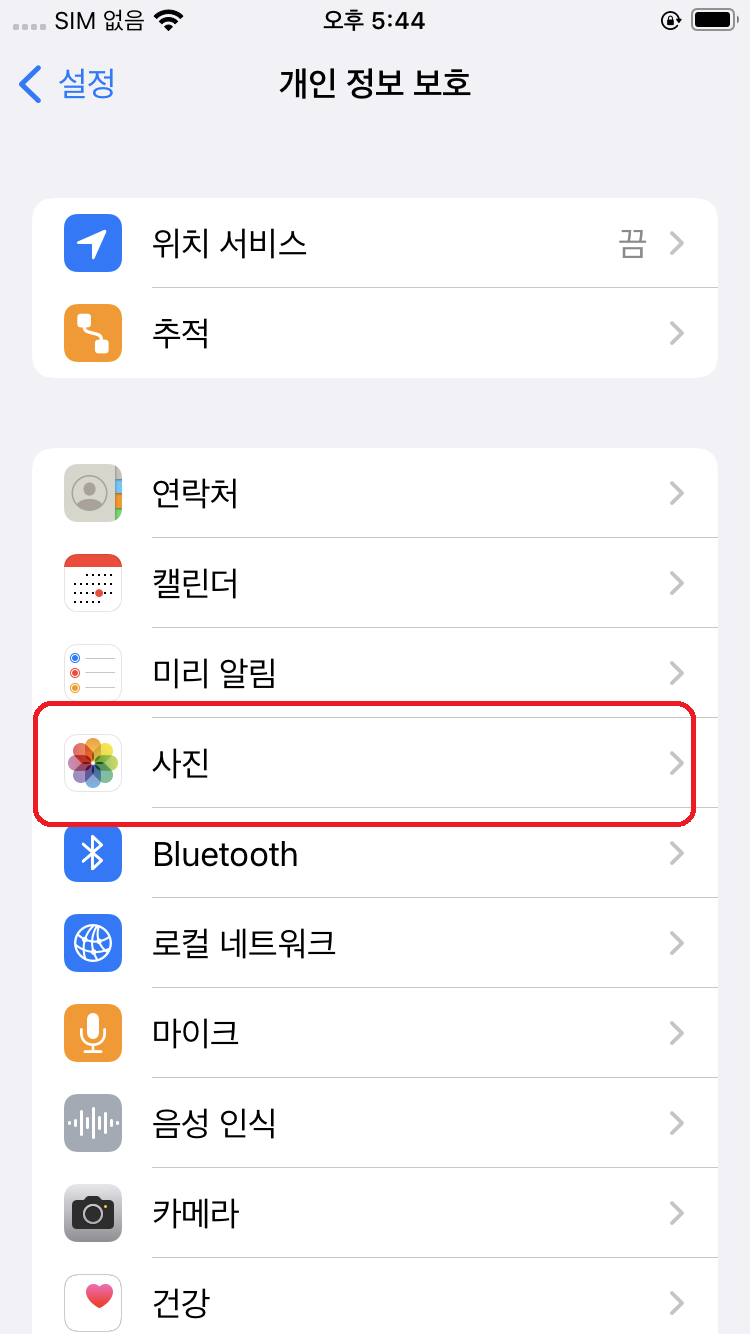Tap the 사진 row
The image size is (750, 1334).
click(x=375, y=763)
